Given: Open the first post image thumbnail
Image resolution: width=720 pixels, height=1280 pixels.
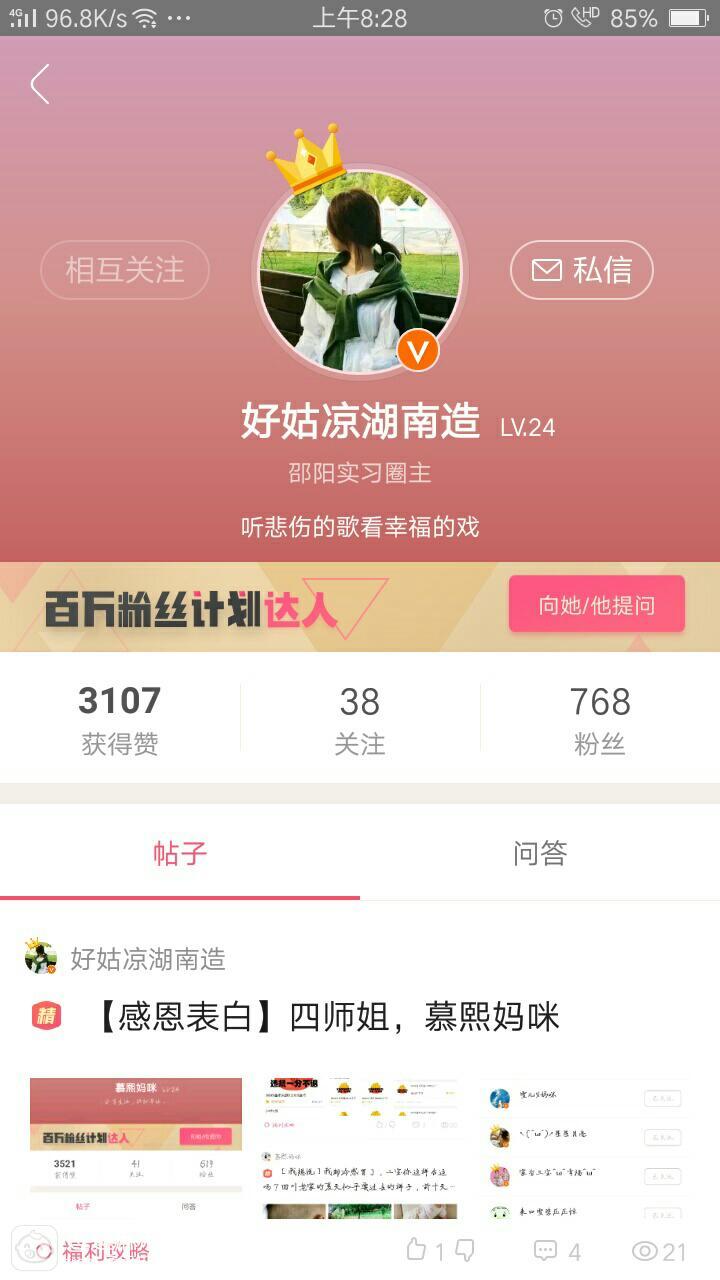Looking at the screenshot, I should tap(136, 1147).
